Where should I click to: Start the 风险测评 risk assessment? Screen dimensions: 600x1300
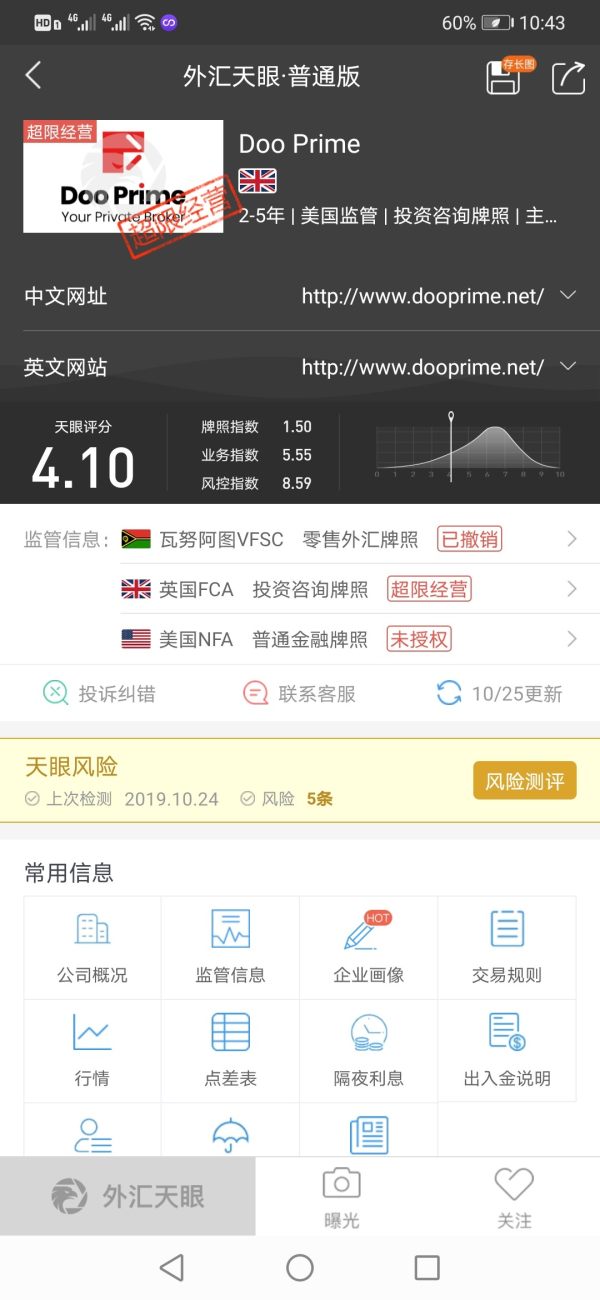524,781
